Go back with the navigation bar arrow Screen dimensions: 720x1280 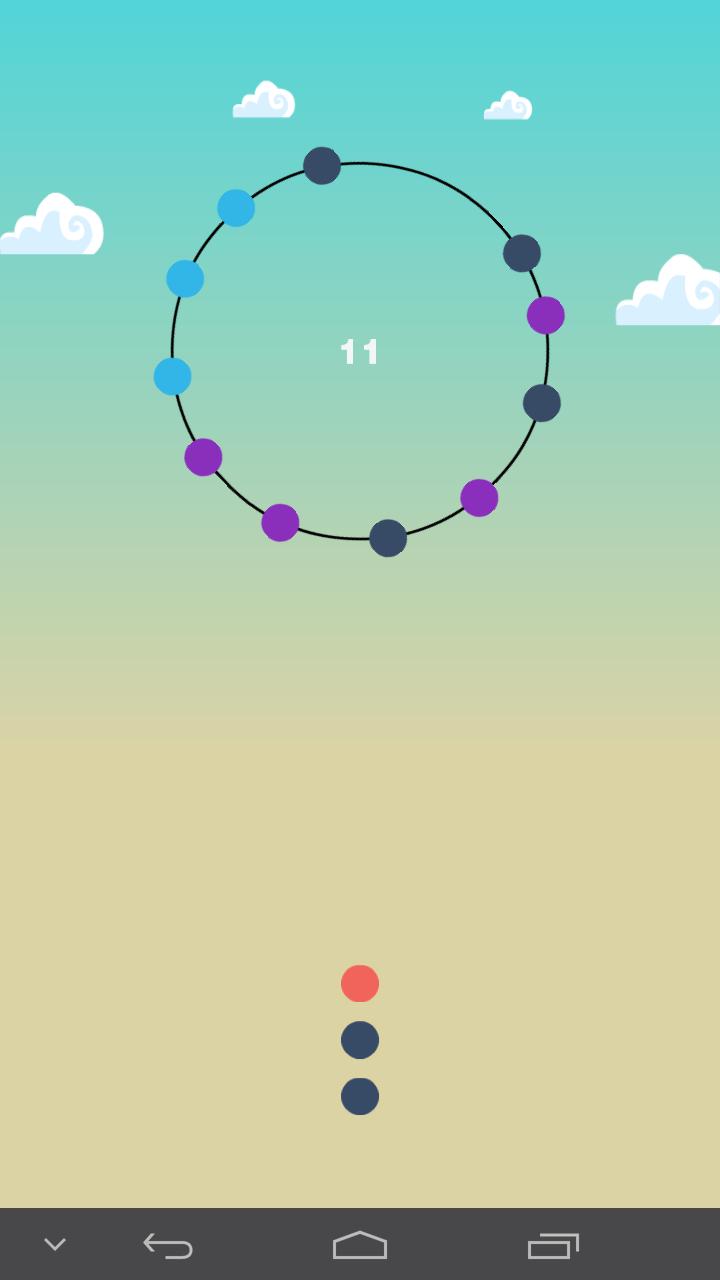click(168, 1245)
